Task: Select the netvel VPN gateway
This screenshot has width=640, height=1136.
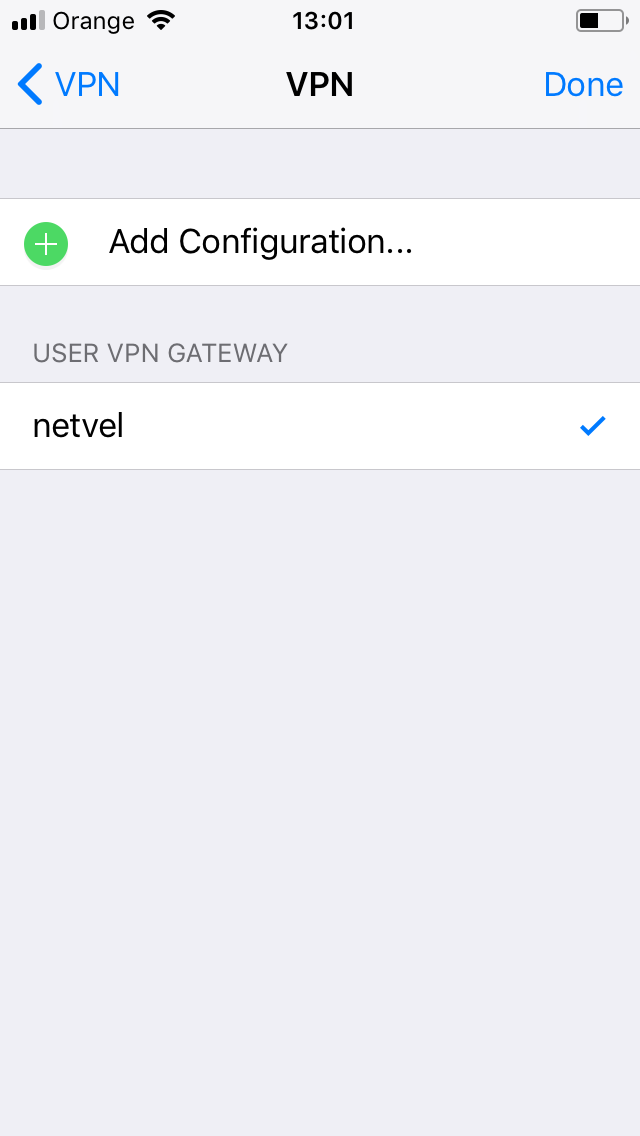Action: (320, 426)
